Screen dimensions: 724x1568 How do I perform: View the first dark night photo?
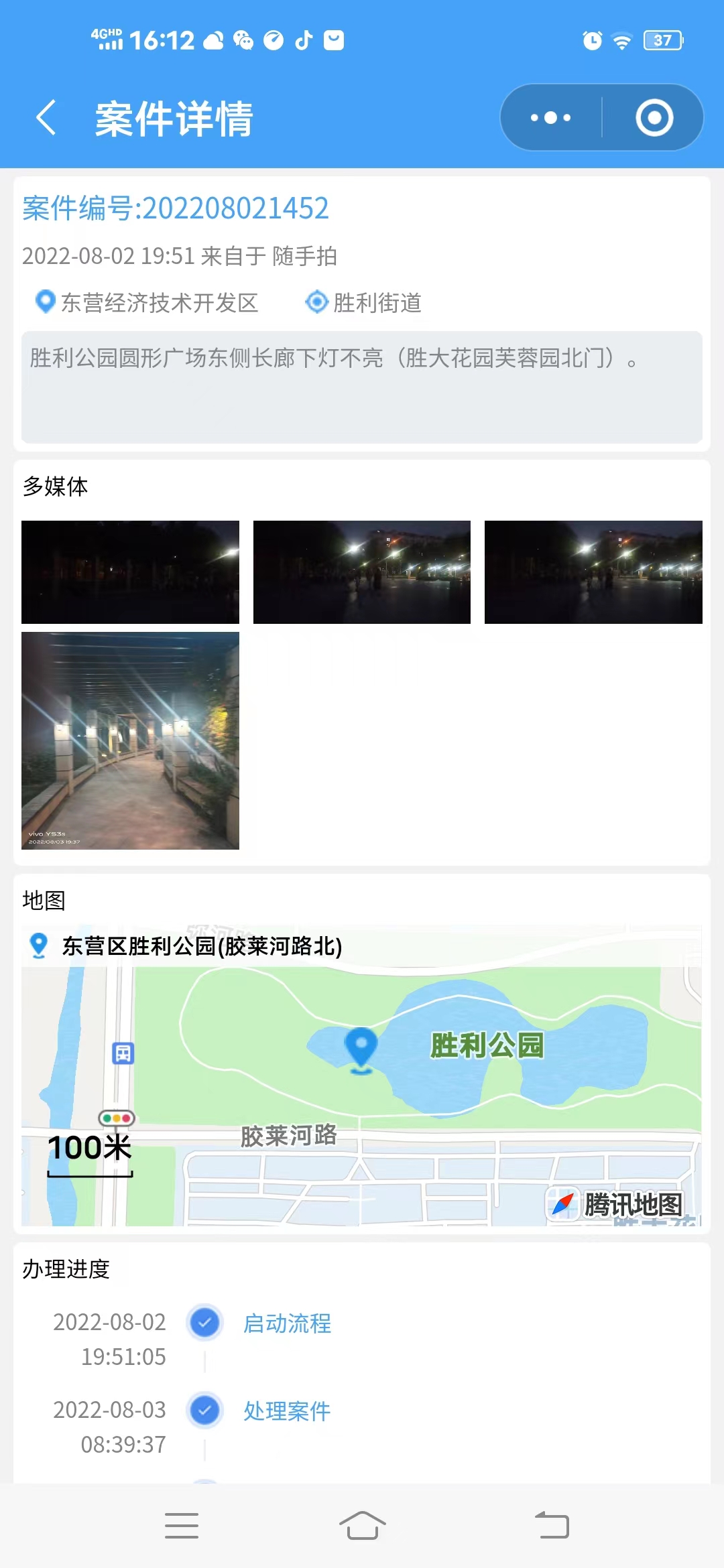[x=130, y=572]
